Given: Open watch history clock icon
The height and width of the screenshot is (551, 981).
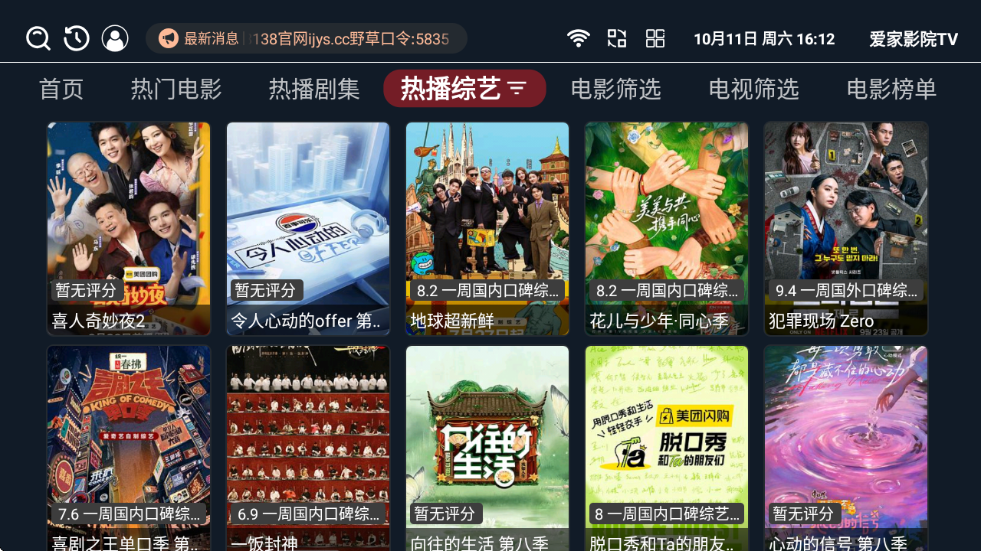Looking at the screenshot, I should (x=77, y=39).
